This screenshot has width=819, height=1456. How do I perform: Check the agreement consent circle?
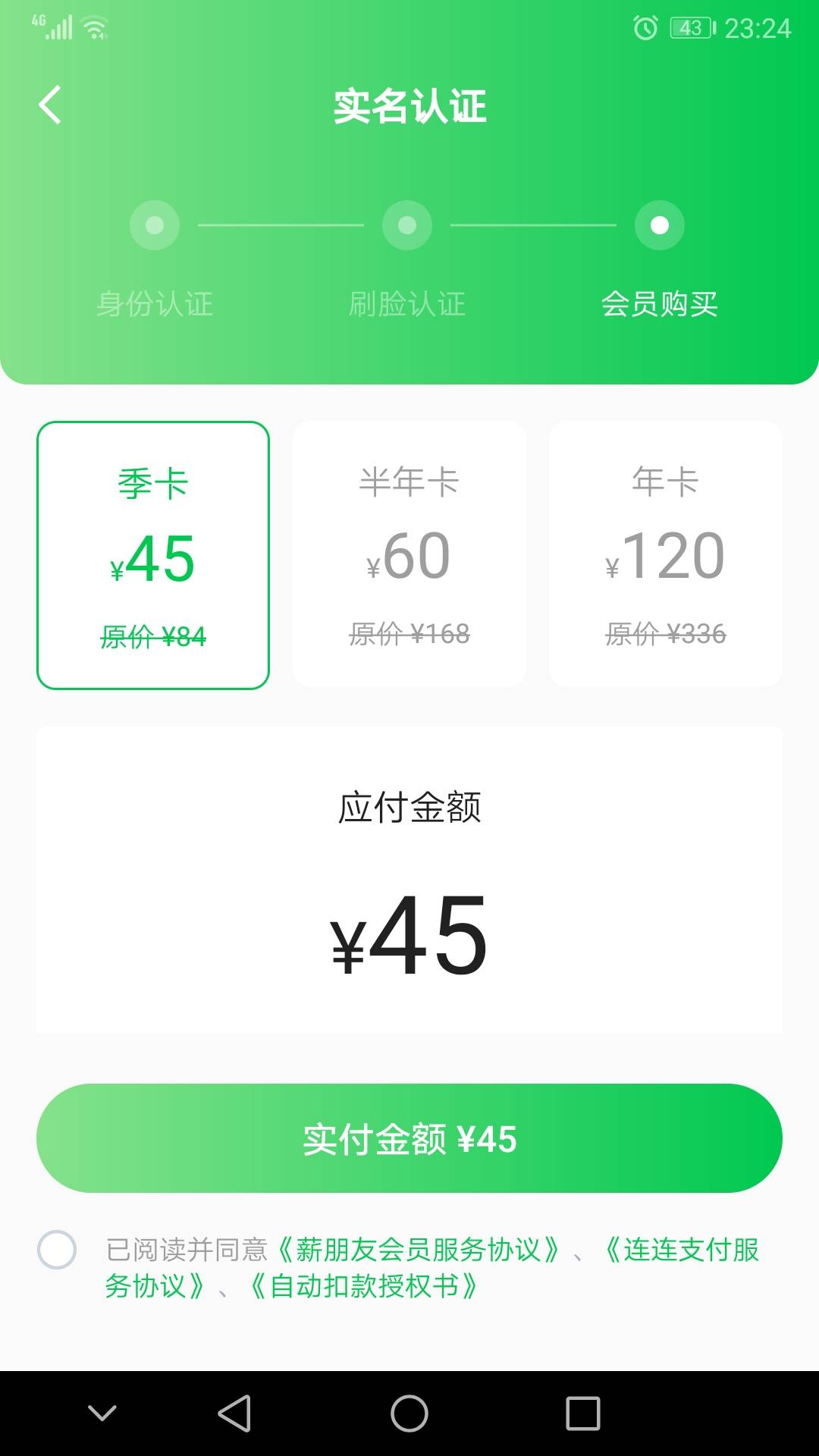click(x=57, y=1250)
